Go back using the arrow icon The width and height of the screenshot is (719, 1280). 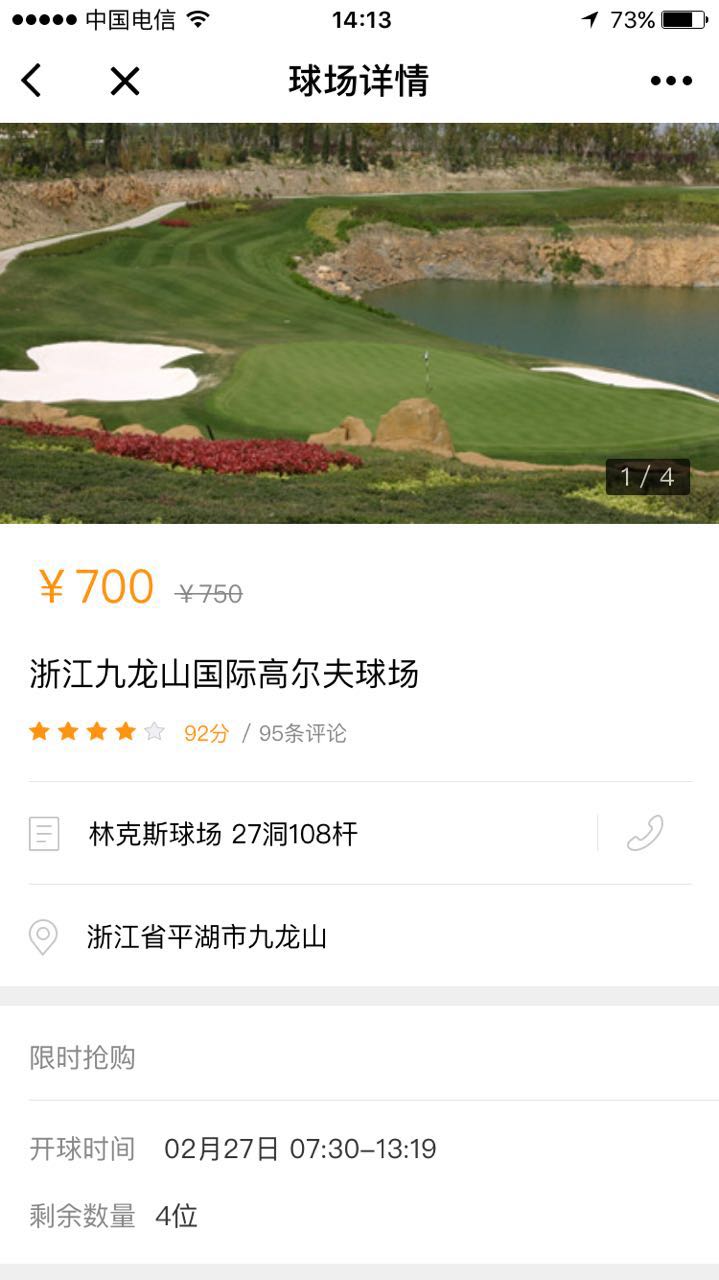point(32,80)
